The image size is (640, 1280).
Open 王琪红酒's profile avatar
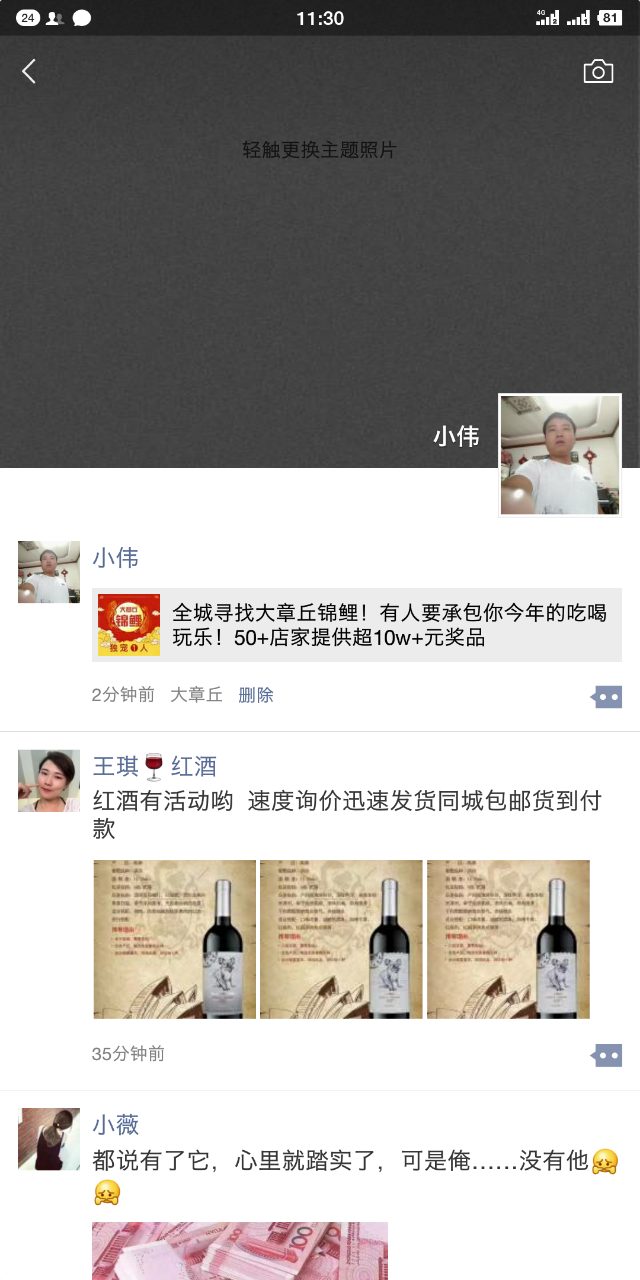(49, 781)
